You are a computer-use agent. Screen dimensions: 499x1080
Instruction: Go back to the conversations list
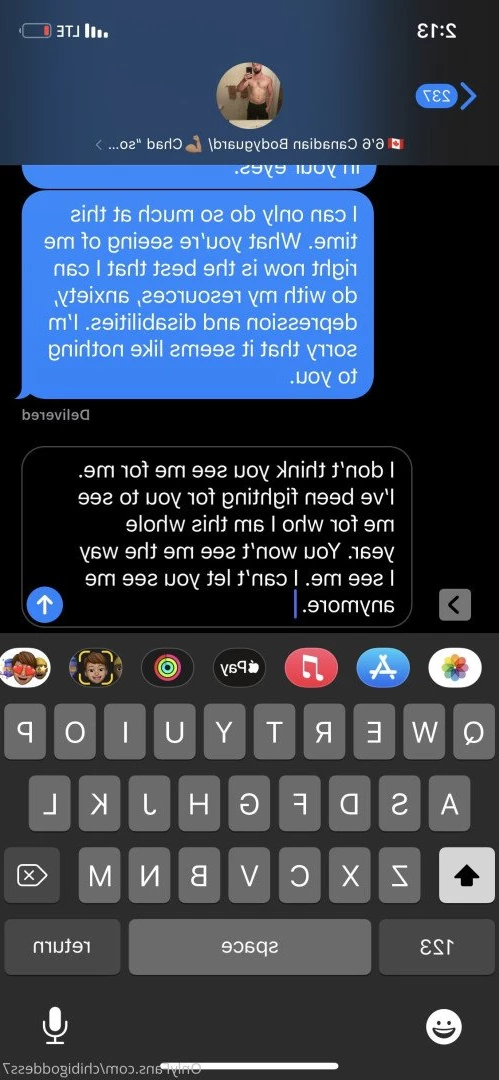tap(447, 96)
